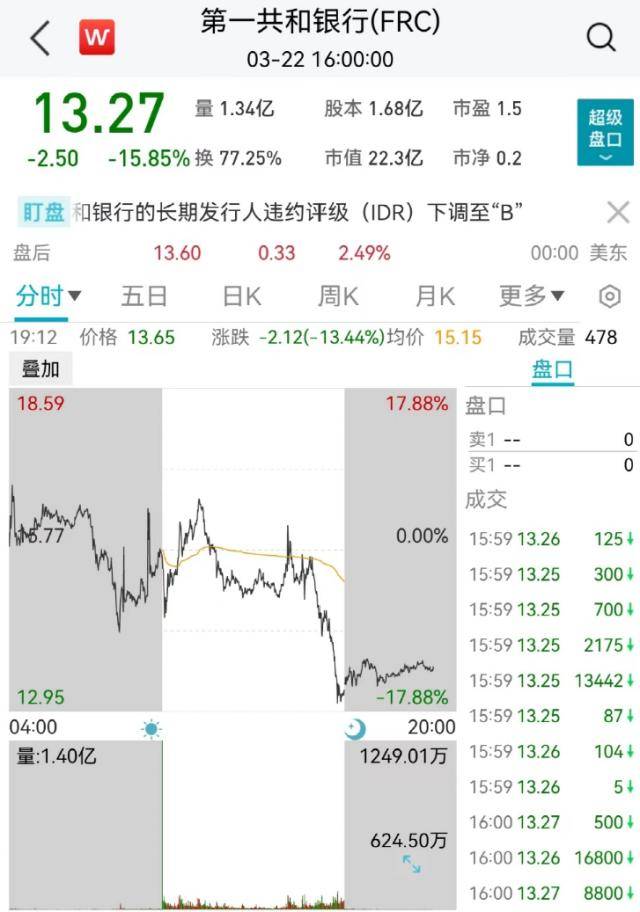
Task: Switch to the 日K chart tab
Action: (x=241, y=296)
